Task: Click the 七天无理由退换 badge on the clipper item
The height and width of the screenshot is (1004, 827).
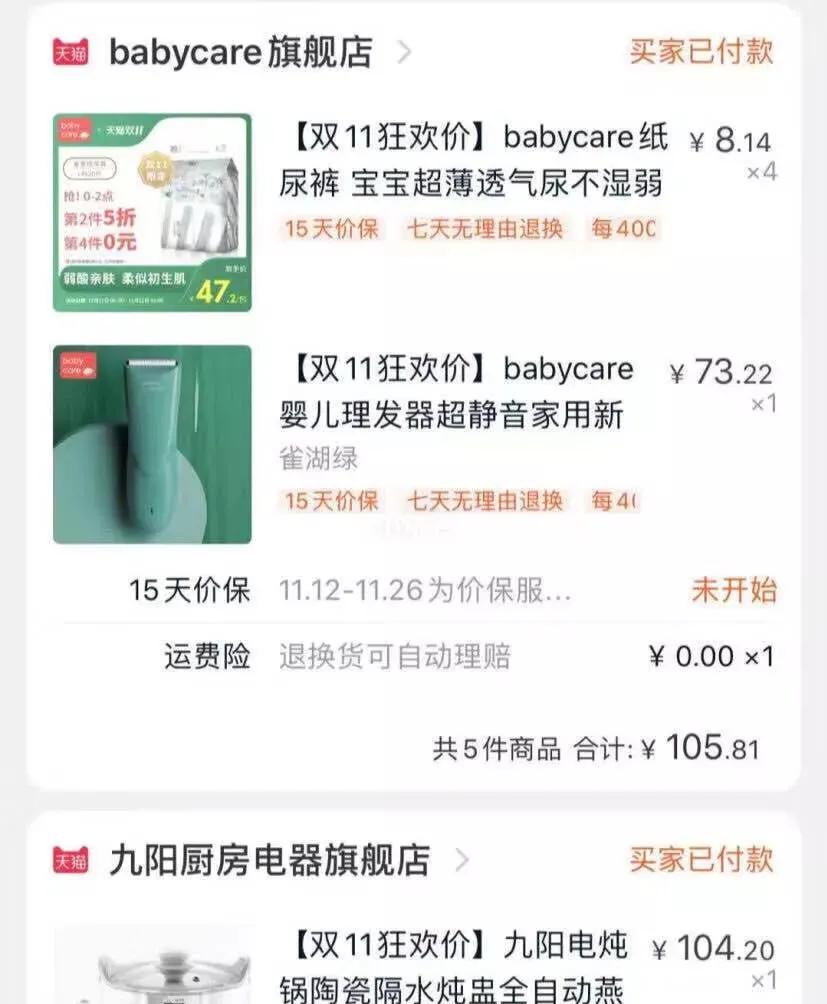Action: coord(487,500)
